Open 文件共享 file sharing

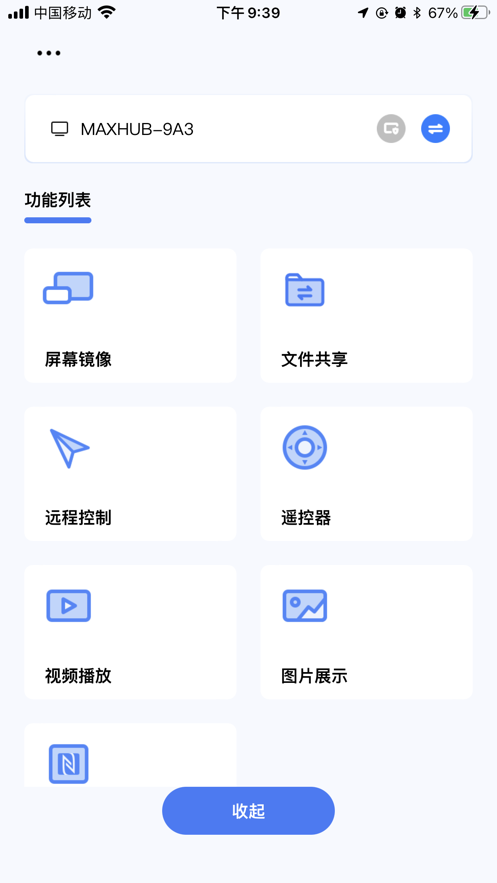click(x=366, y=315)
